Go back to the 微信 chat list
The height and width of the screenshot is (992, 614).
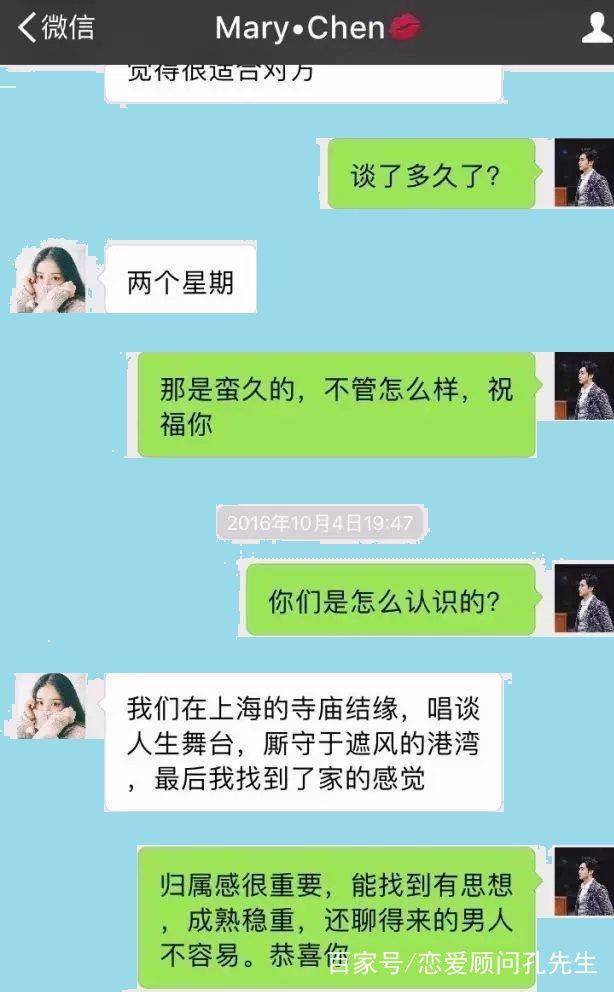coord(56,28)
